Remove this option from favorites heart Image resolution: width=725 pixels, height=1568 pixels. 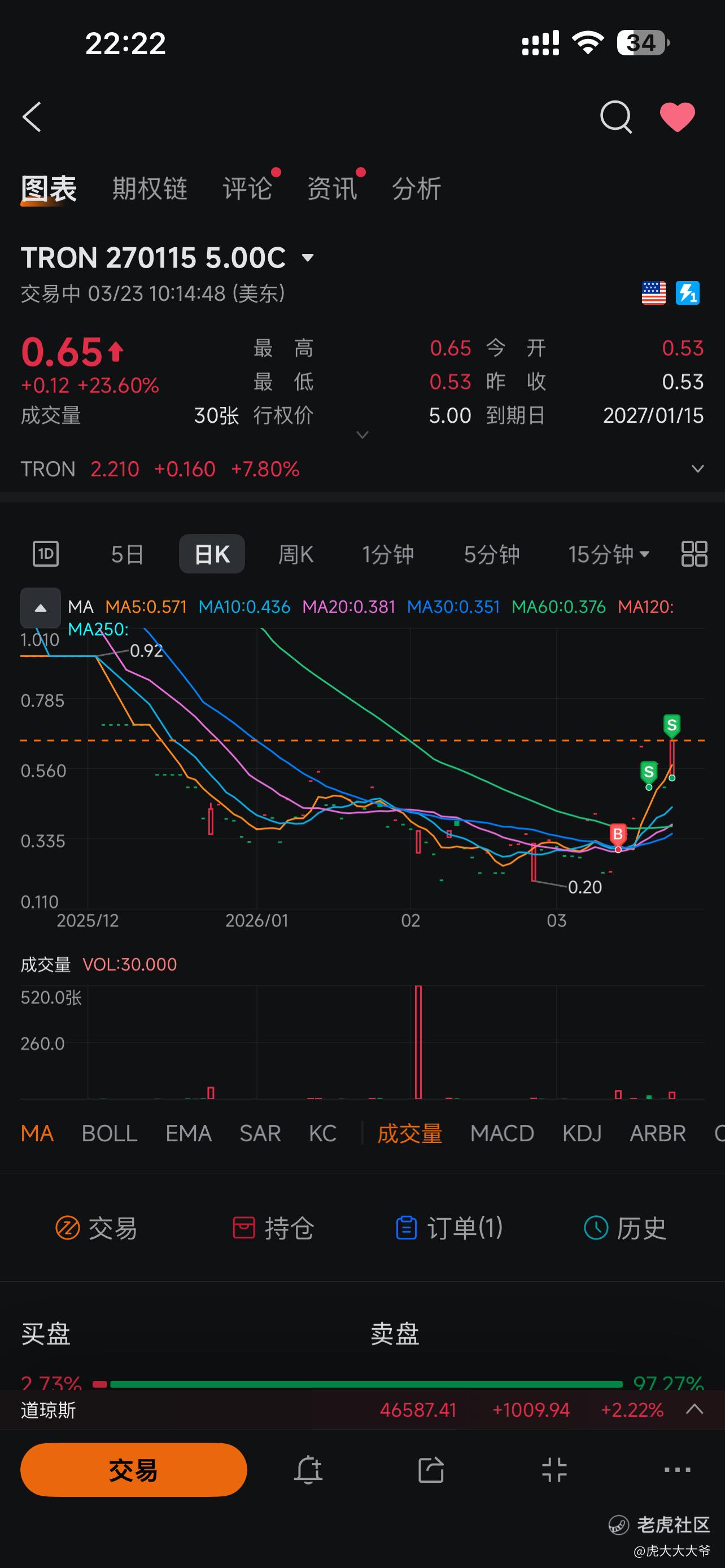[x=677, y=116]
